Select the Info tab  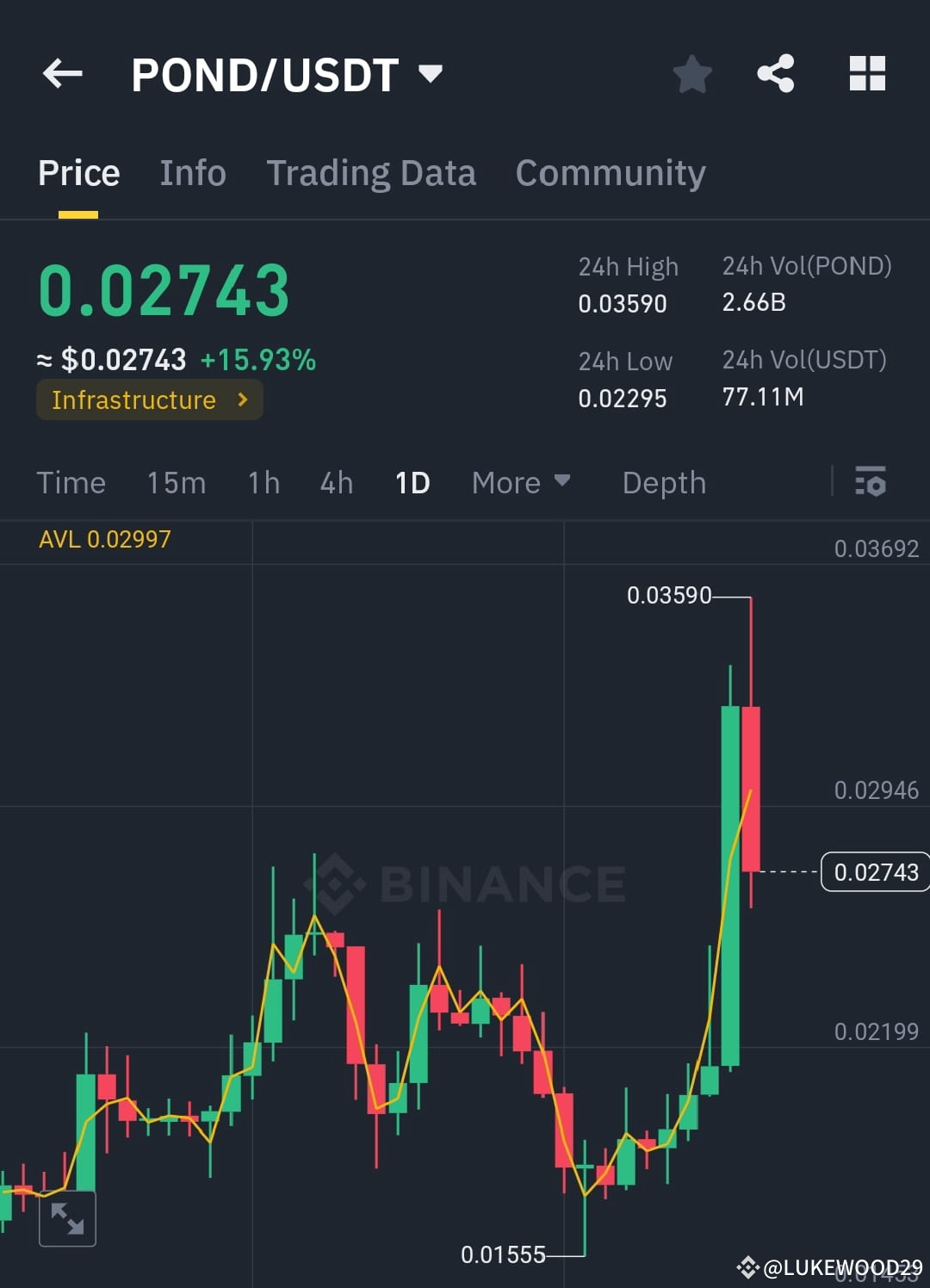tap(192, 172)
